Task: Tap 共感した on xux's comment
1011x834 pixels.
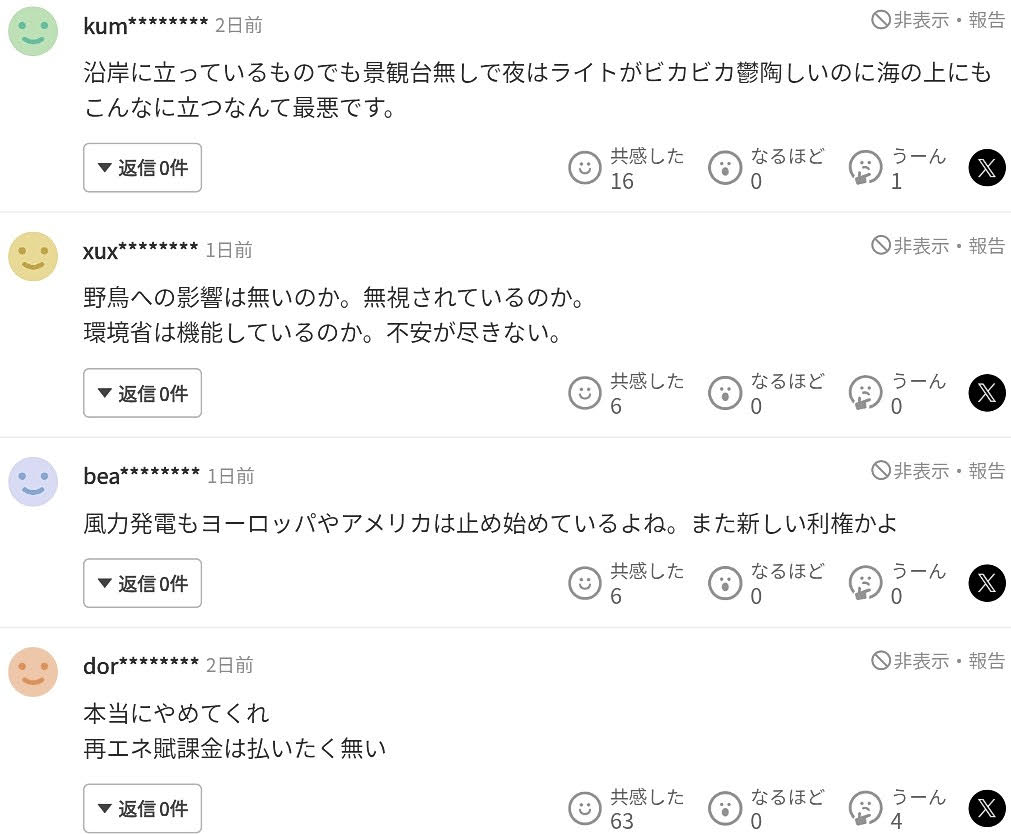Action: point(585,392)
